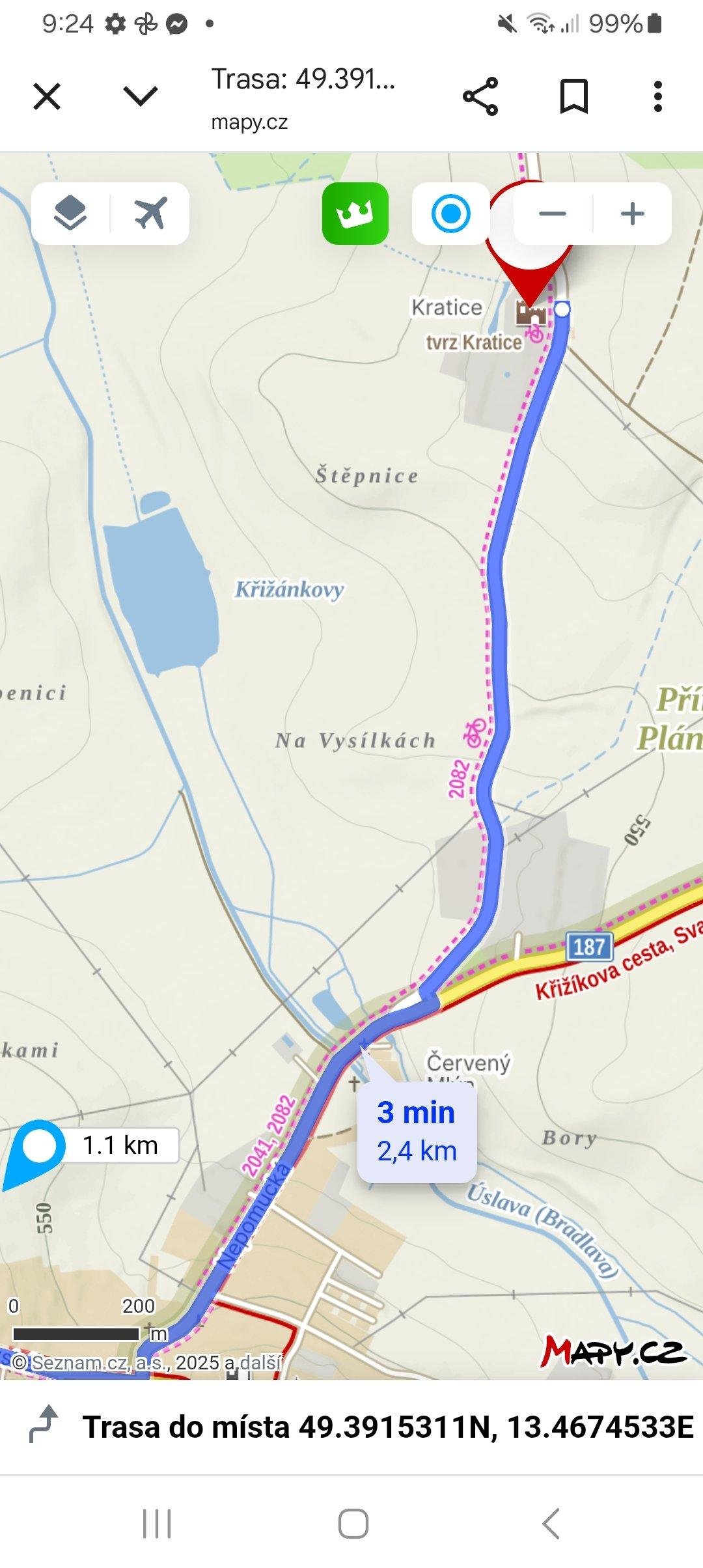This screenshot has height=1568, width=703.
Task: Open the map layers selector
Action: 70,214
